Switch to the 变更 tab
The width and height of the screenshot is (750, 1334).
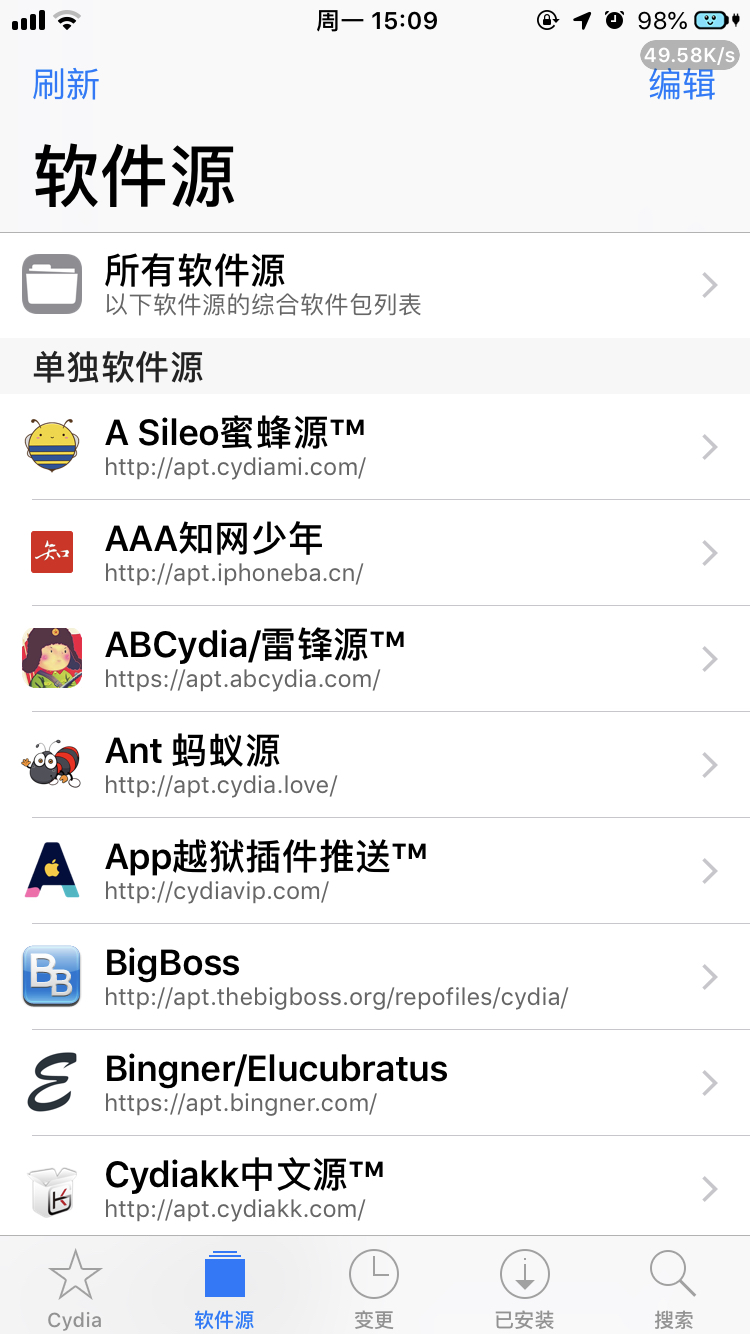coord(374,1288)
